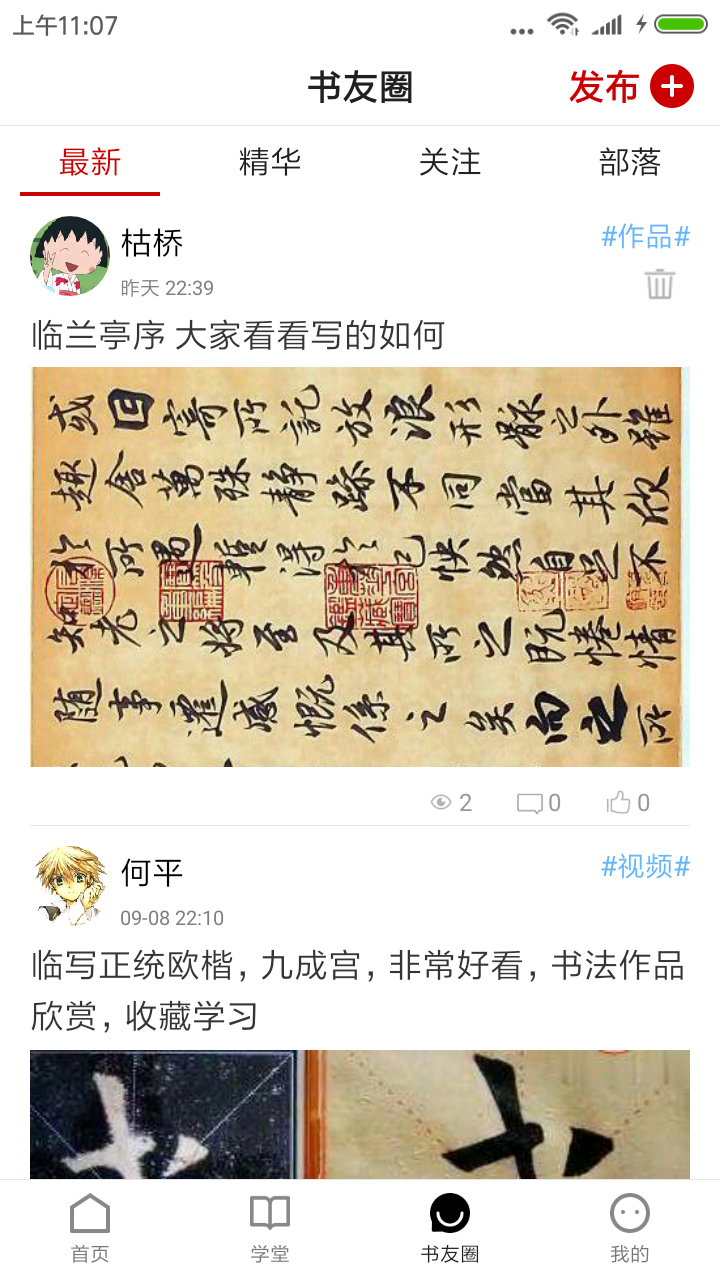The height and width of the screenshot is (1280, 720).
Task: Open 何平's profile avatar
Action: coord(70,885)
